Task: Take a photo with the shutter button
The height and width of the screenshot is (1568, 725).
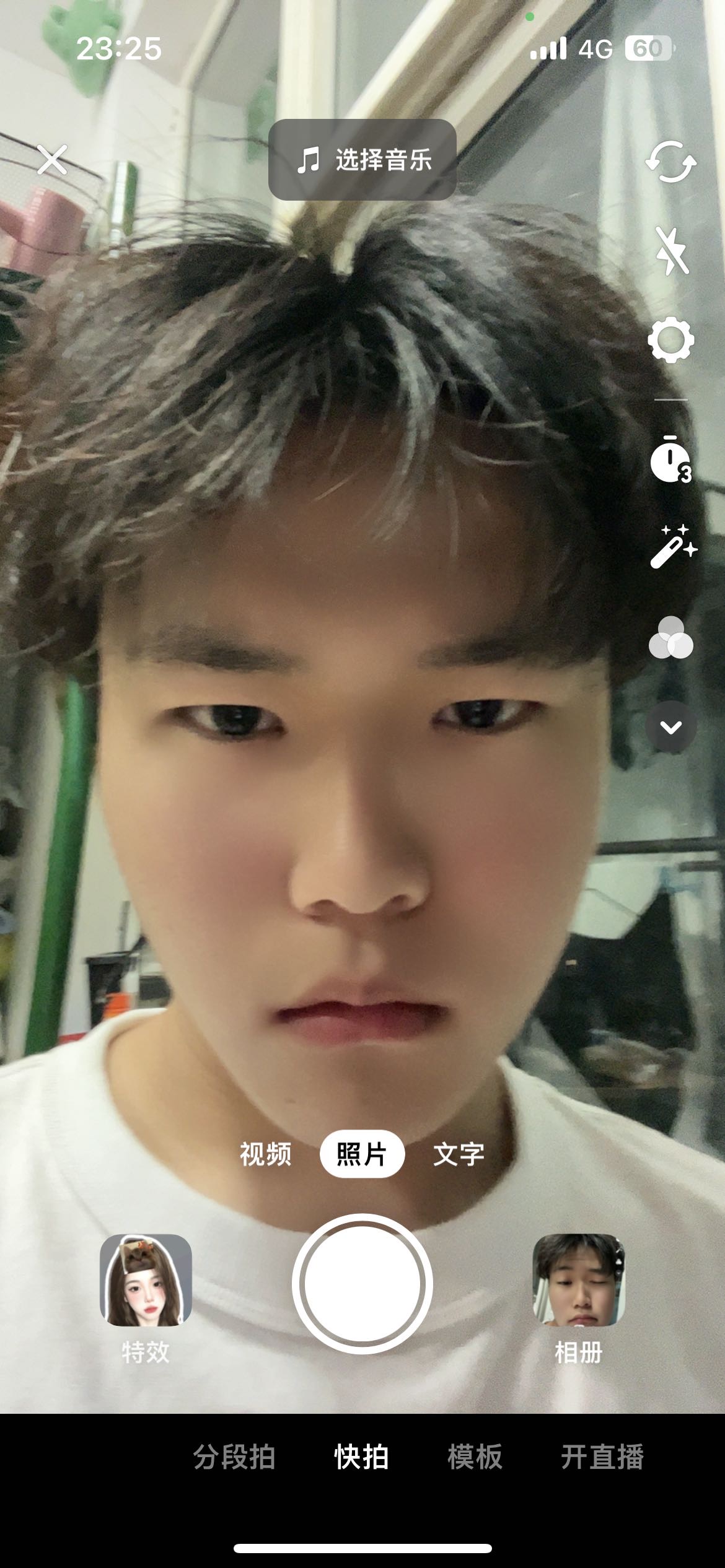Action: click(x=362, y=1284)
